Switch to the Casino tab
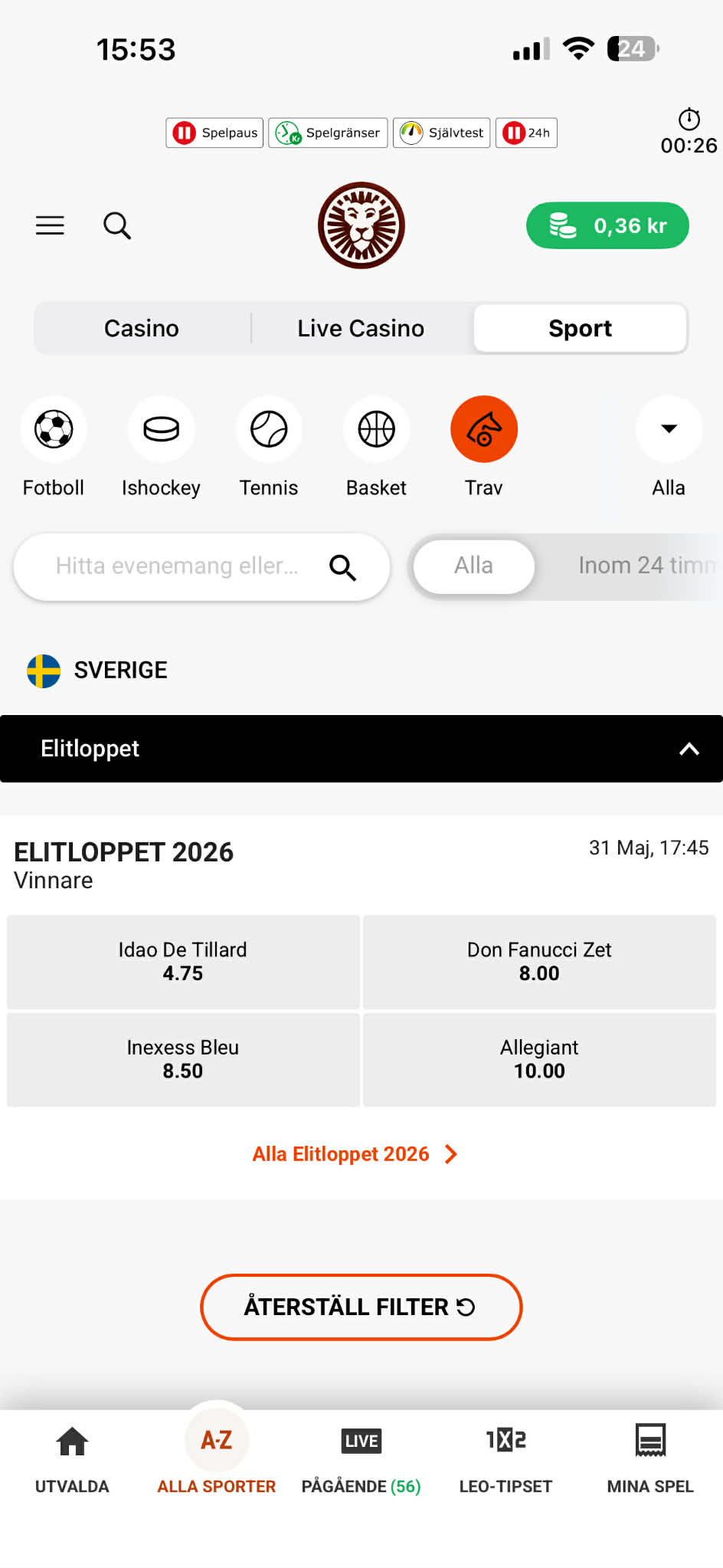 pyautogui.click(x=142, y=328)
